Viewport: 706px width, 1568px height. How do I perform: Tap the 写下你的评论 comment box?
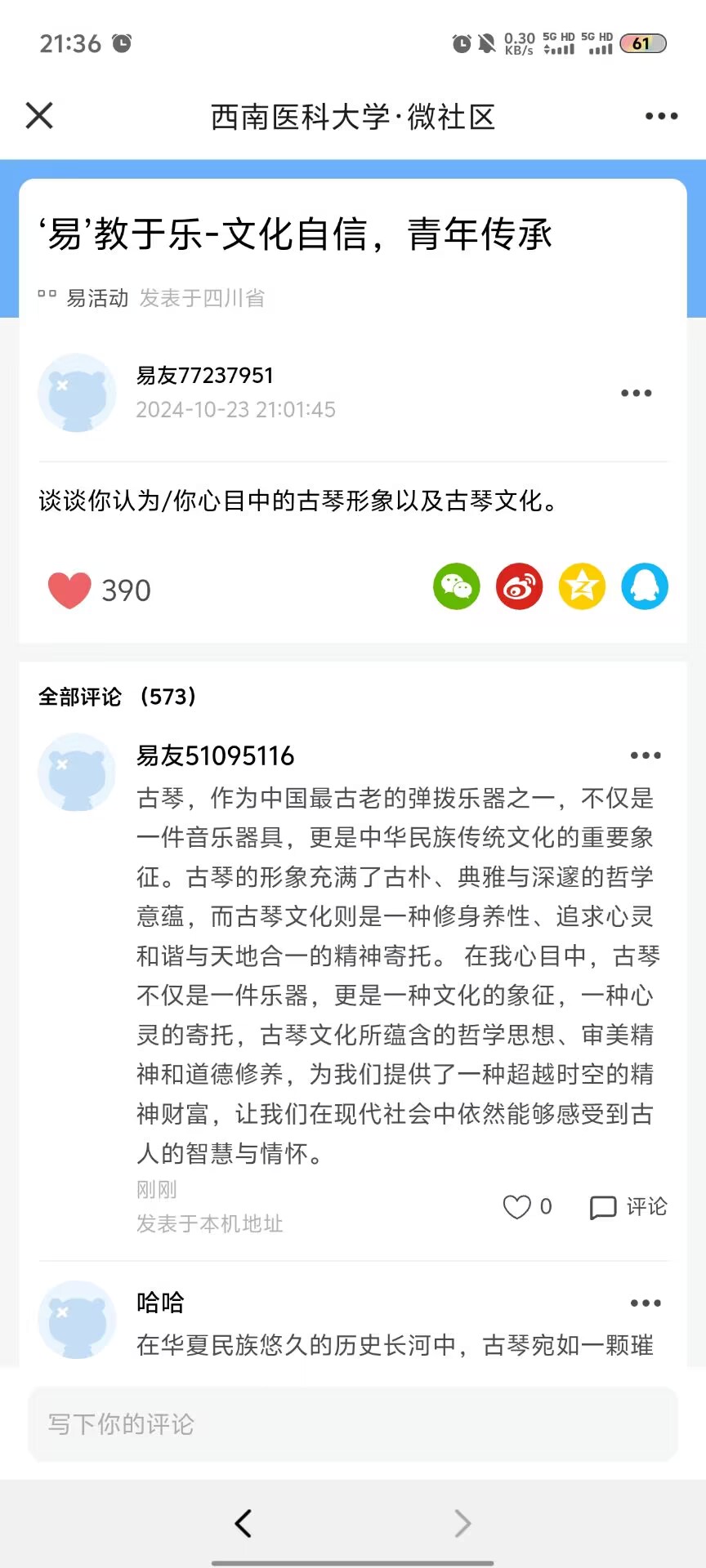353,1424
